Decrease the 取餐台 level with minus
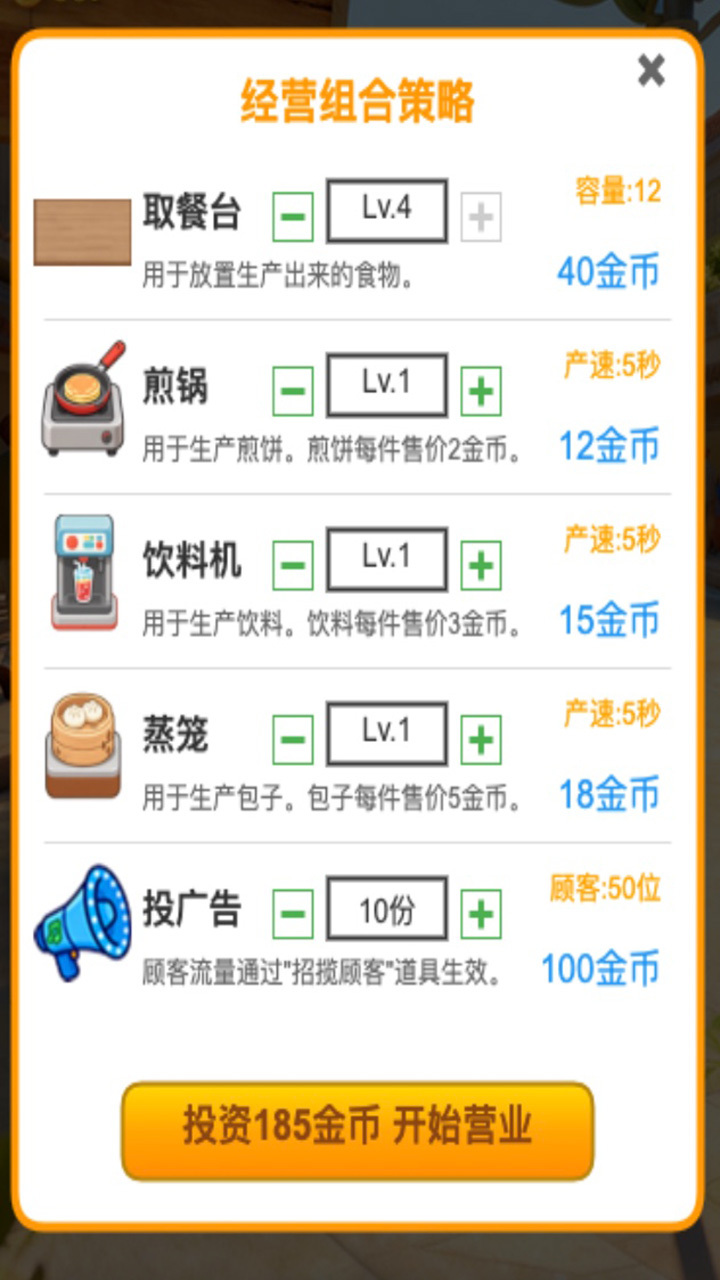Viewport: 720px width, 1280px height. (293, 214)
